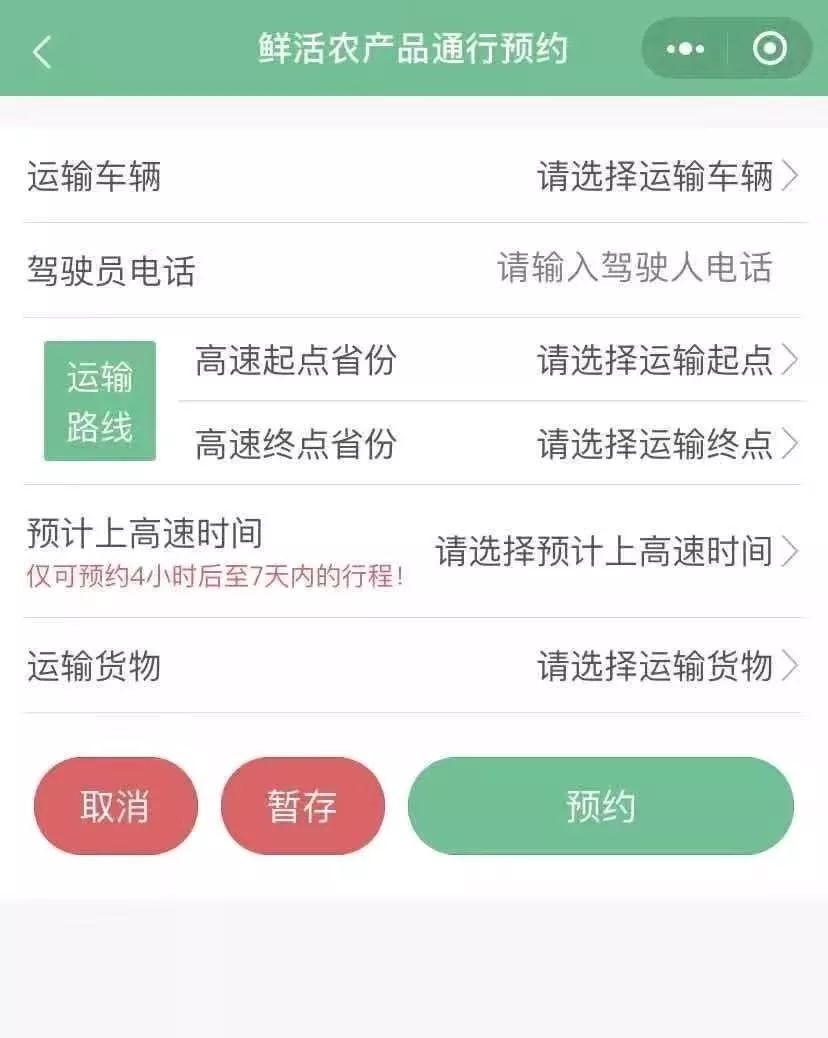Click the 鲜活农产品通行预约 title
Screen dimensions: 828x1038
point(414,47)
